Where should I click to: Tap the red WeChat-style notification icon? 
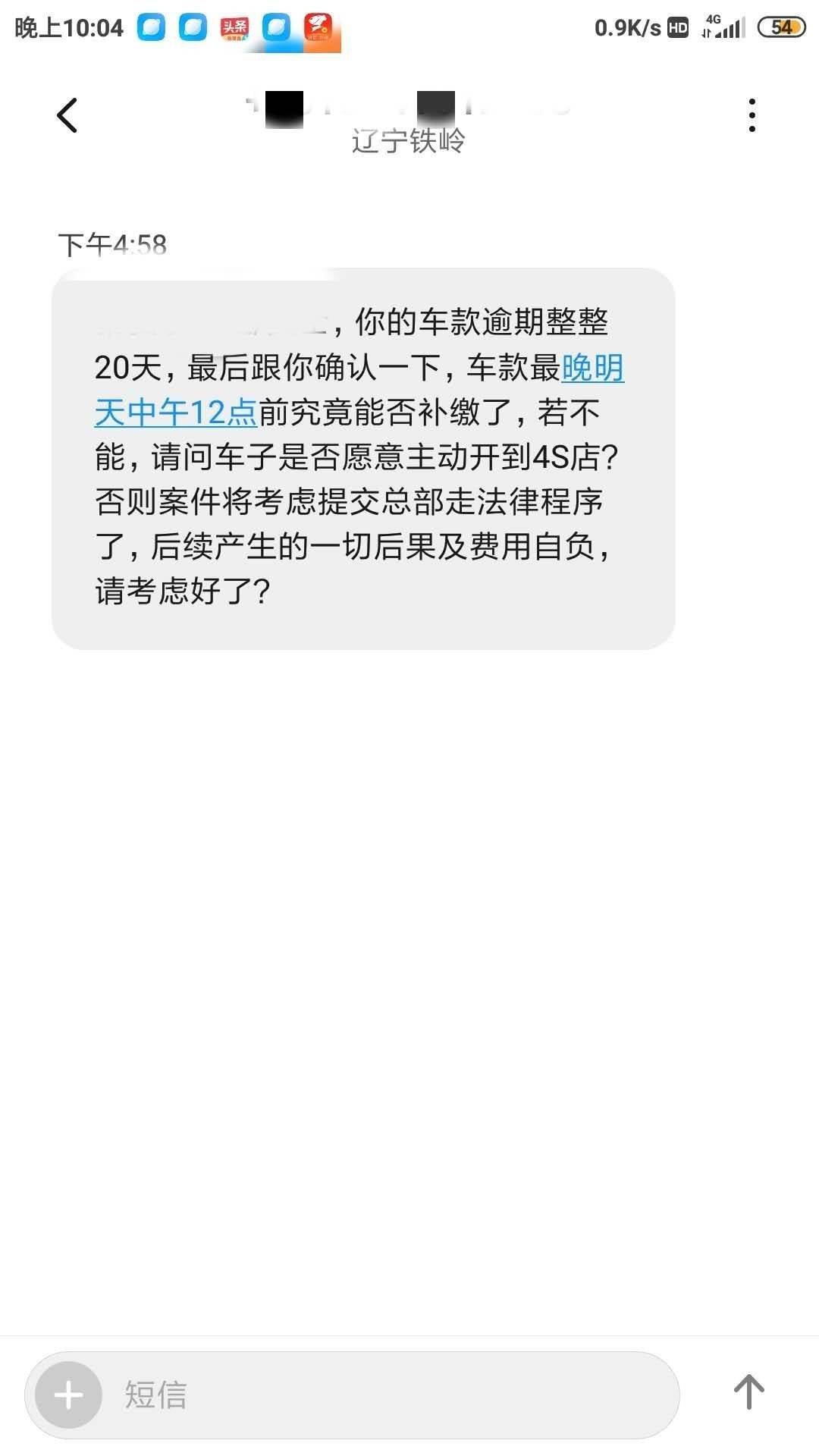(318, 28)
